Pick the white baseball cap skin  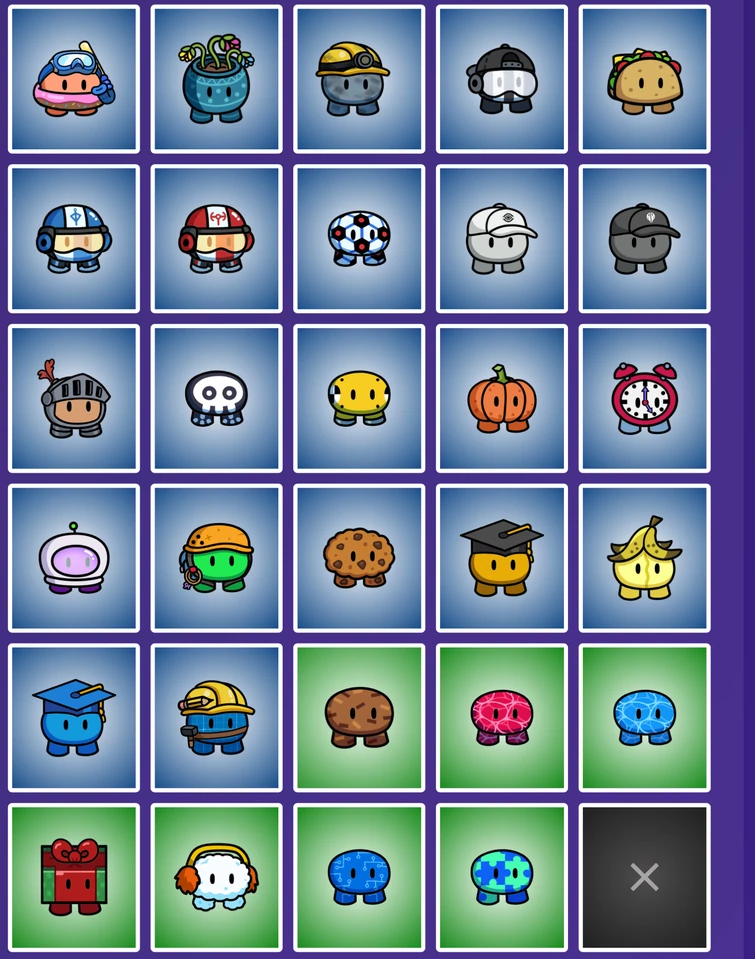[x=502, y=239]
